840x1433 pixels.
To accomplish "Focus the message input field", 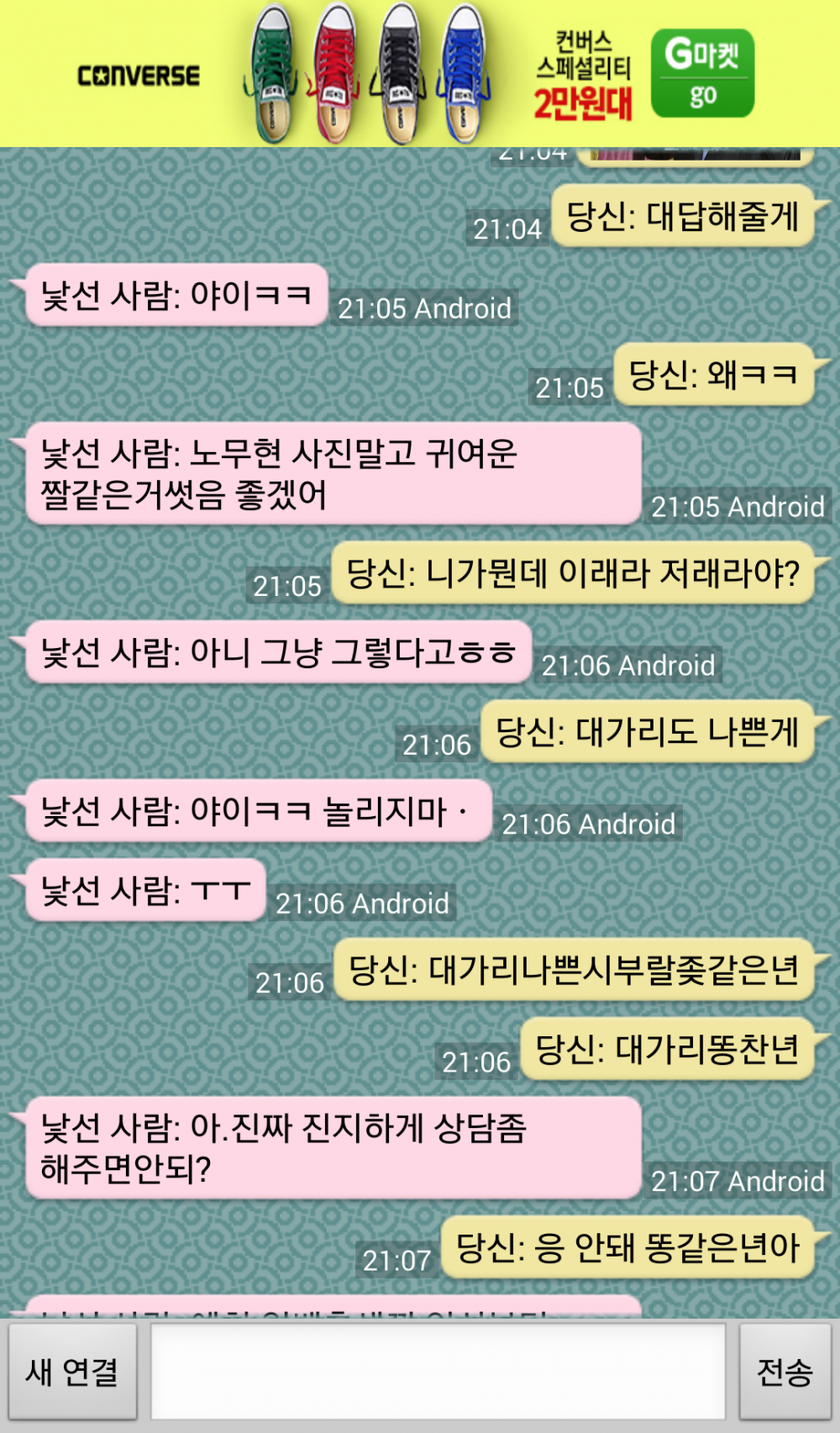I will (x=438, y=1372).
